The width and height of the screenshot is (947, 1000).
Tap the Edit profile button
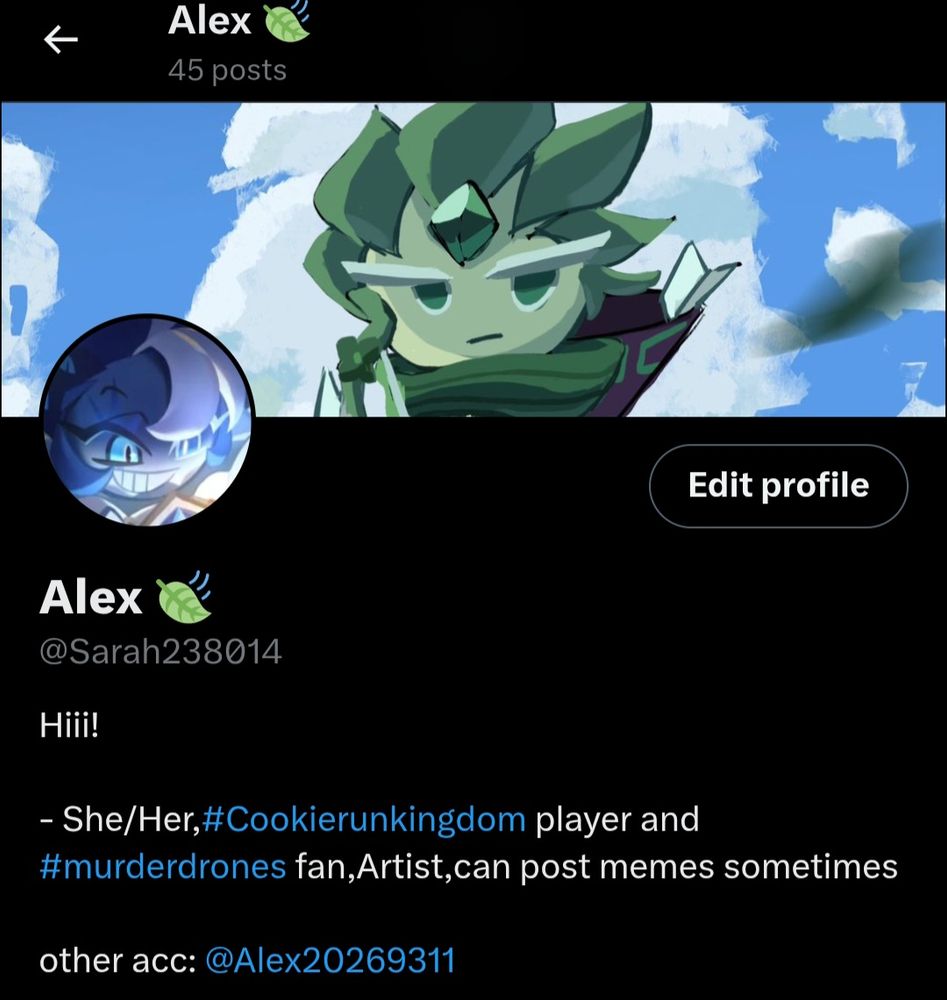778,486
